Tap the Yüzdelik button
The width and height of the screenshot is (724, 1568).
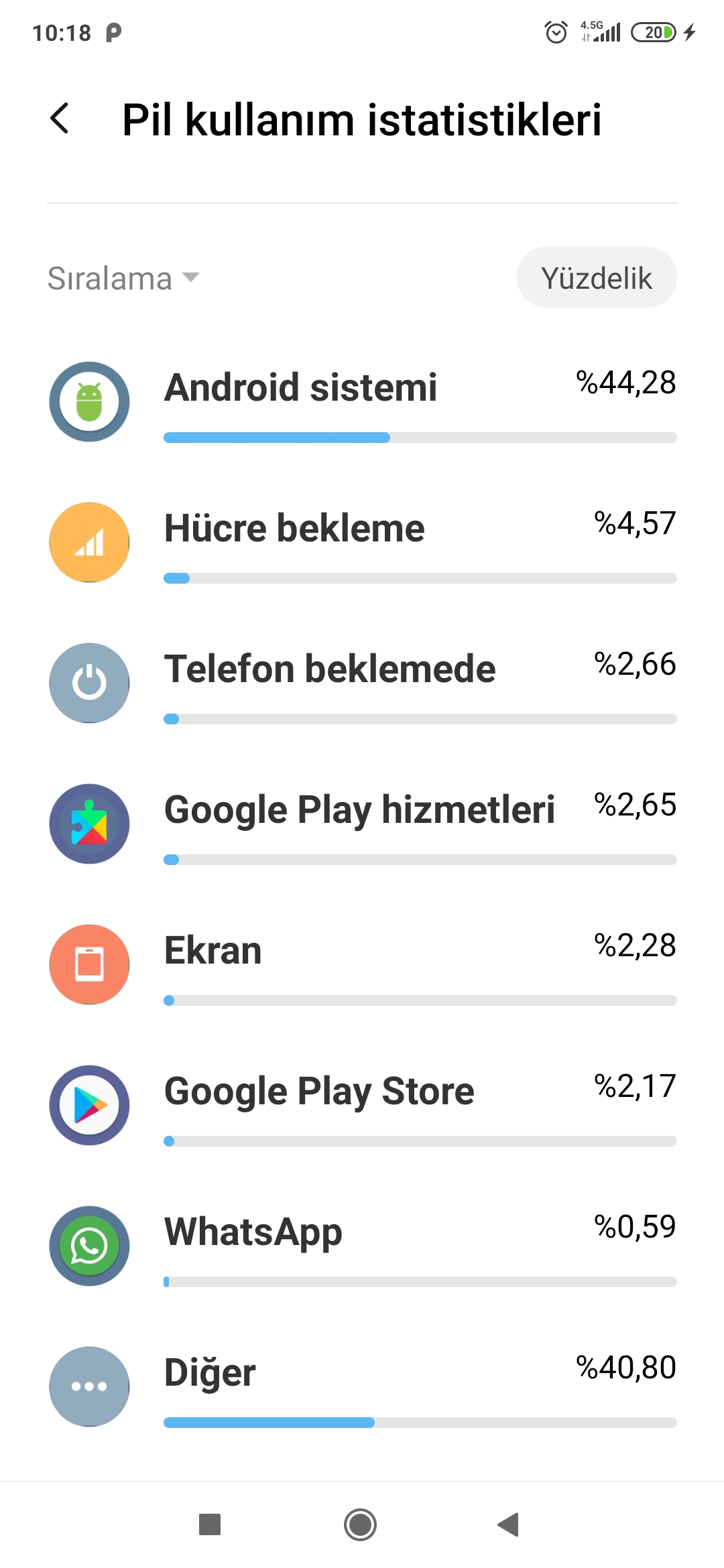coord(597,277)
